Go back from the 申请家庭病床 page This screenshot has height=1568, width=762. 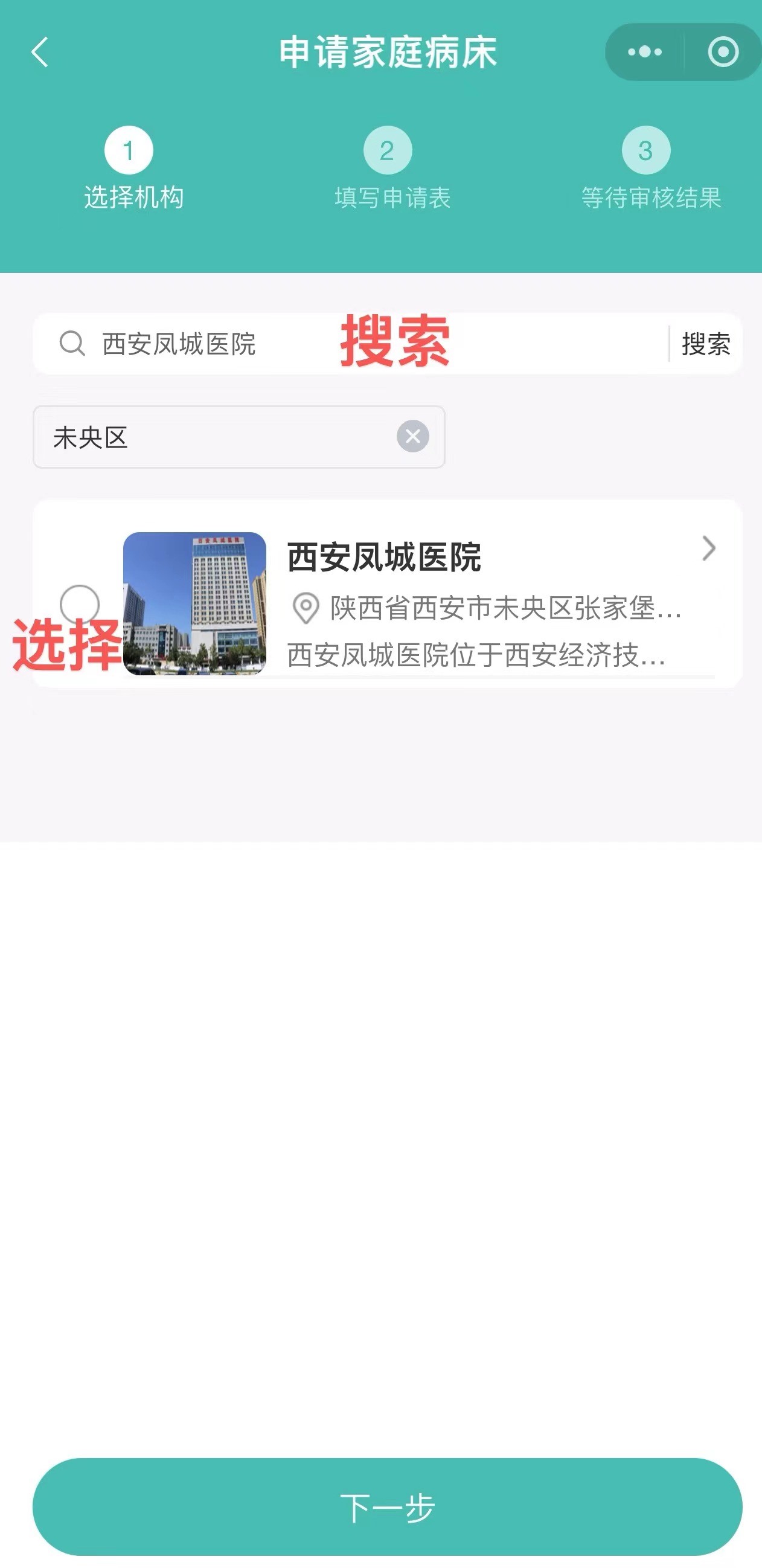pyautogui.click(x=40, y=53)
